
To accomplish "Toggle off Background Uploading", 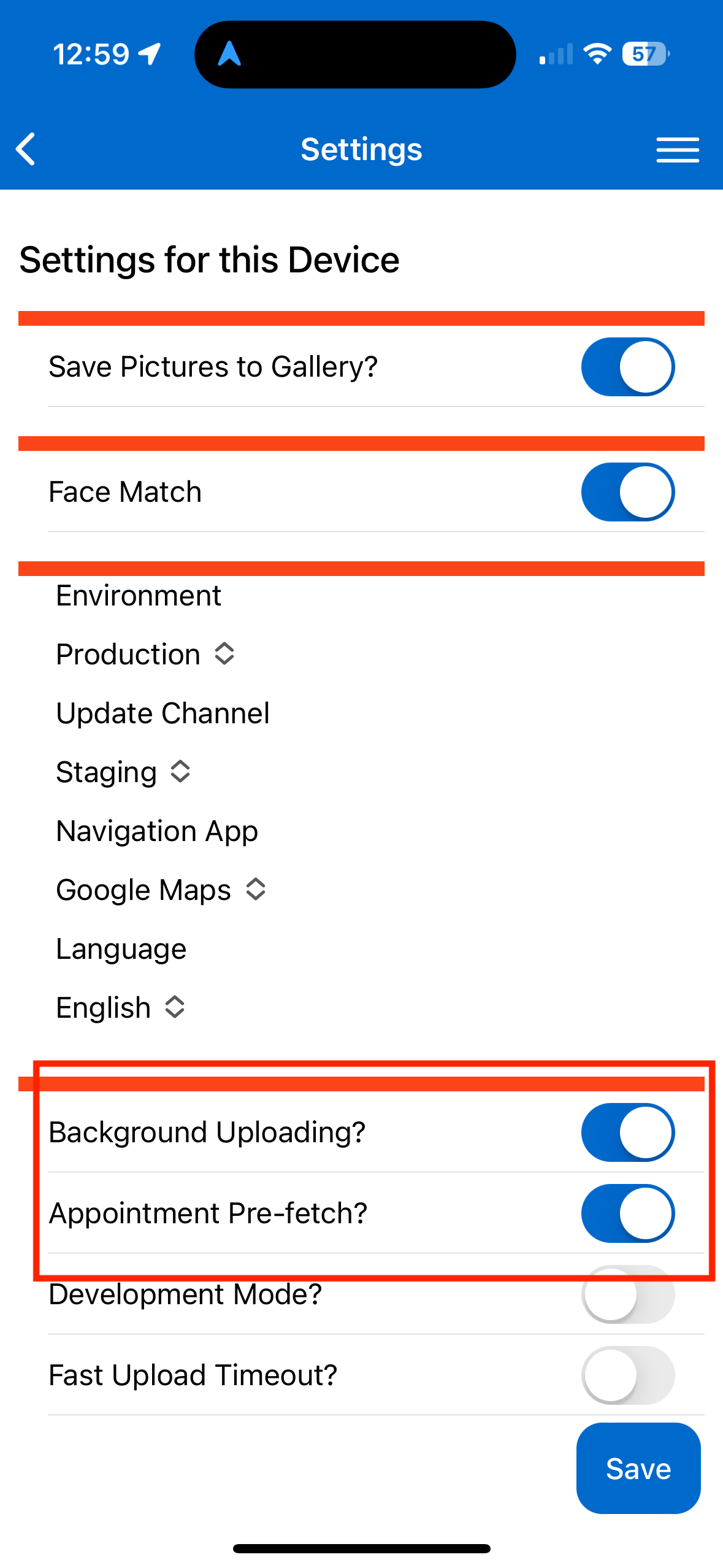I will coord(627,1132).
